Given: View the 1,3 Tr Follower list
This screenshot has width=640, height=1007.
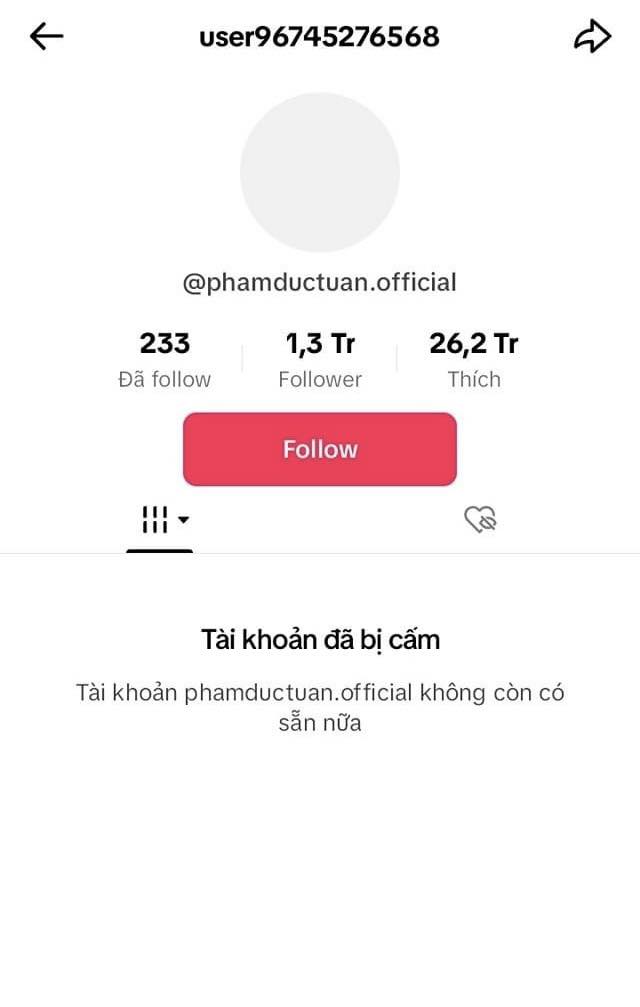Looking at the screenshot, I should click(x=320, y=359).
